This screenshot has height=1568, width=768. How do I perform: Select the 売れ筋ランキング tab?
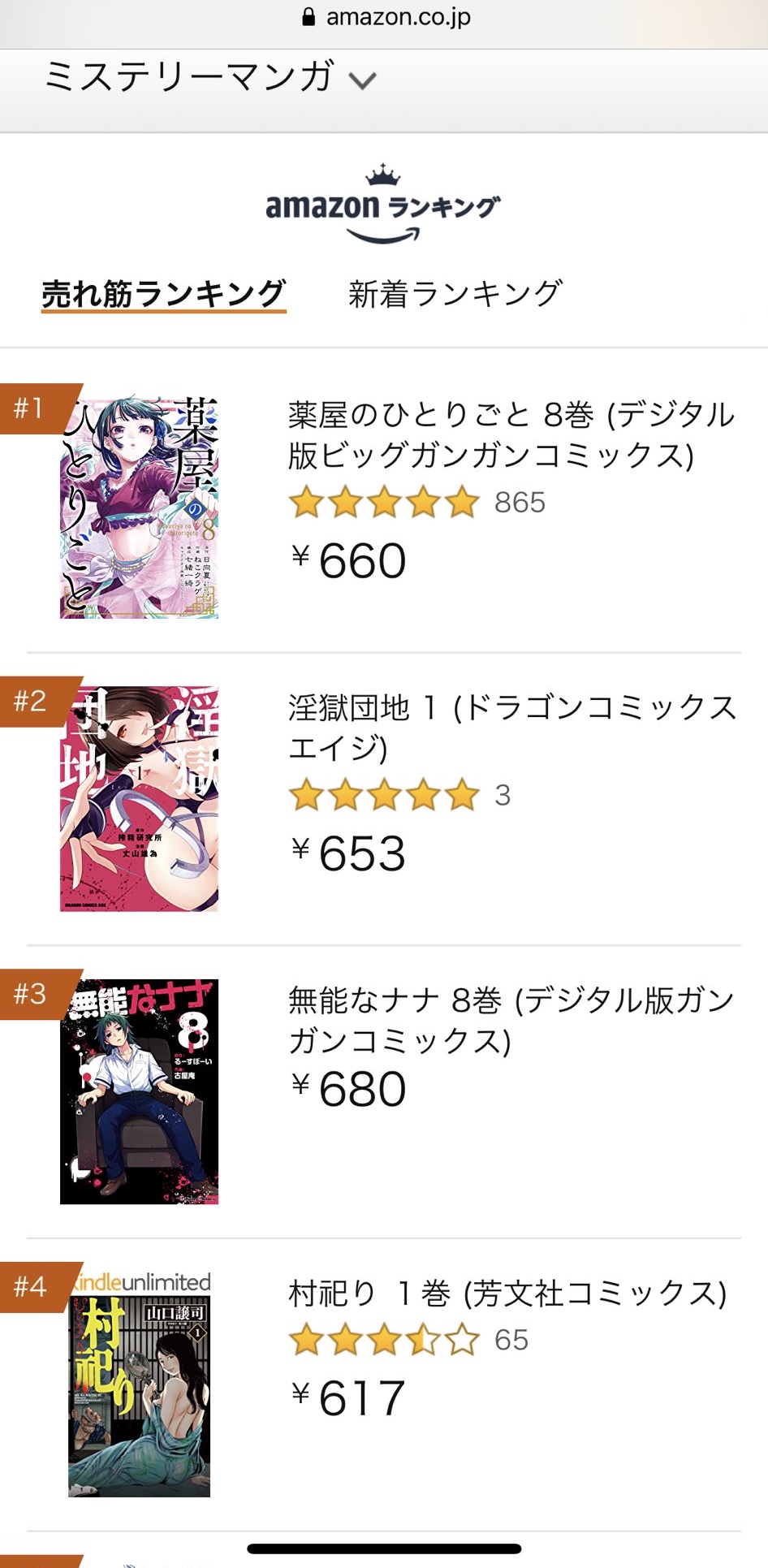[x=163, y=294]
